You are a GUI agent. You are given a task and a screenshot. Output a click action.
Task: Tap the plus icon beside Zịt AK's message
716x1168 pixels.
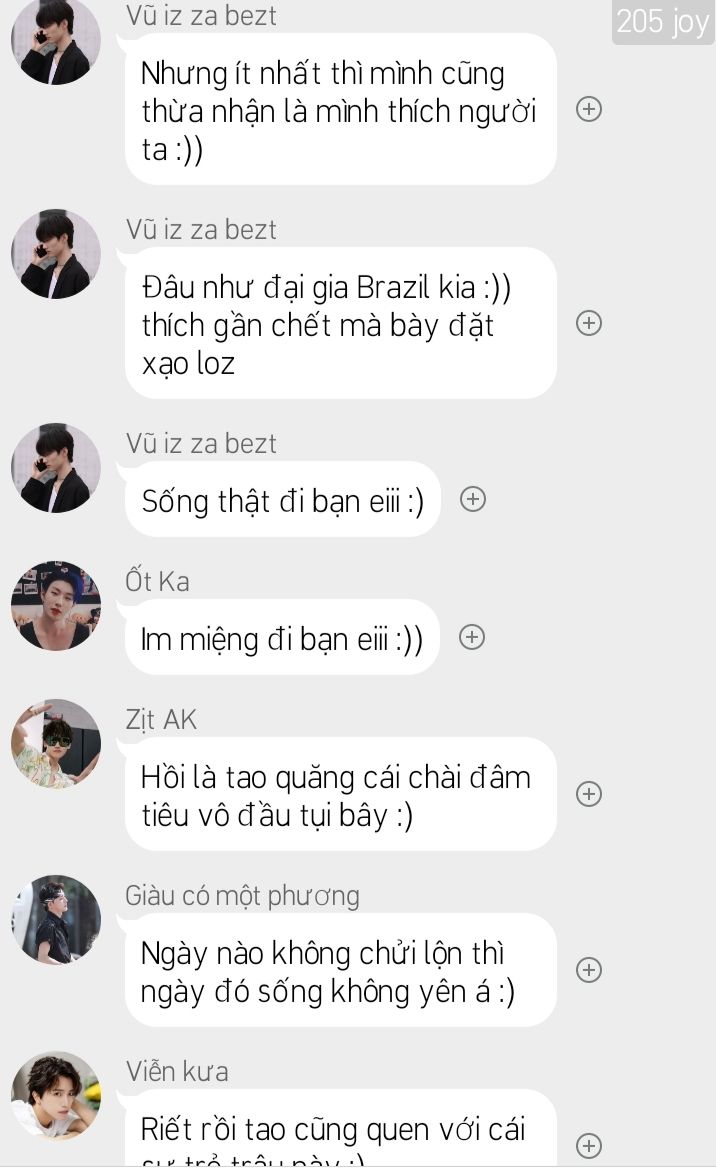click(x=589, y=794)
